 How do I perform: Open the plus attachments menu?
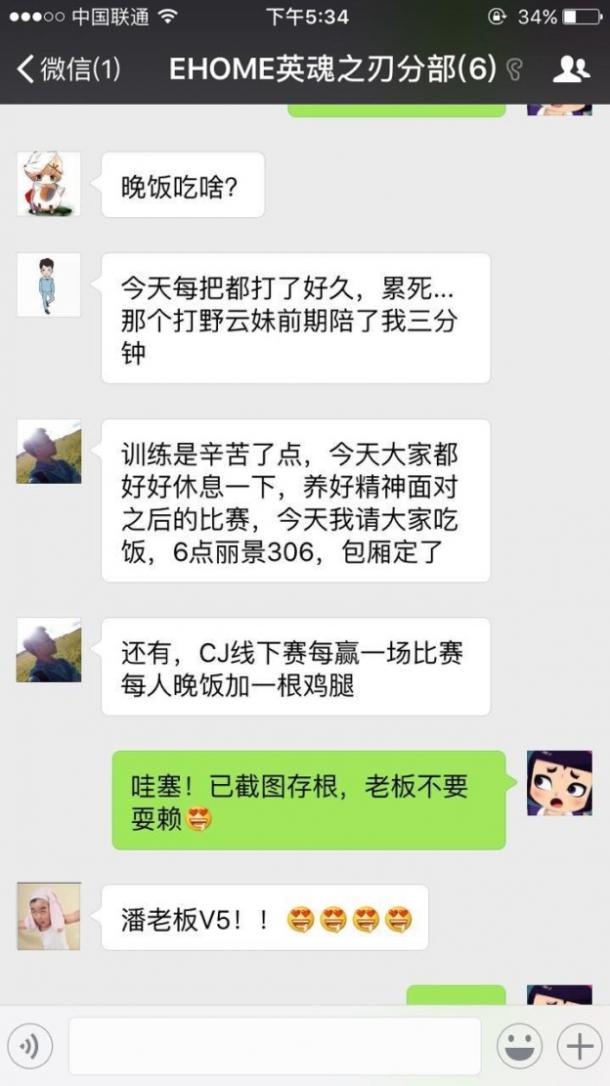(580, 1046)
